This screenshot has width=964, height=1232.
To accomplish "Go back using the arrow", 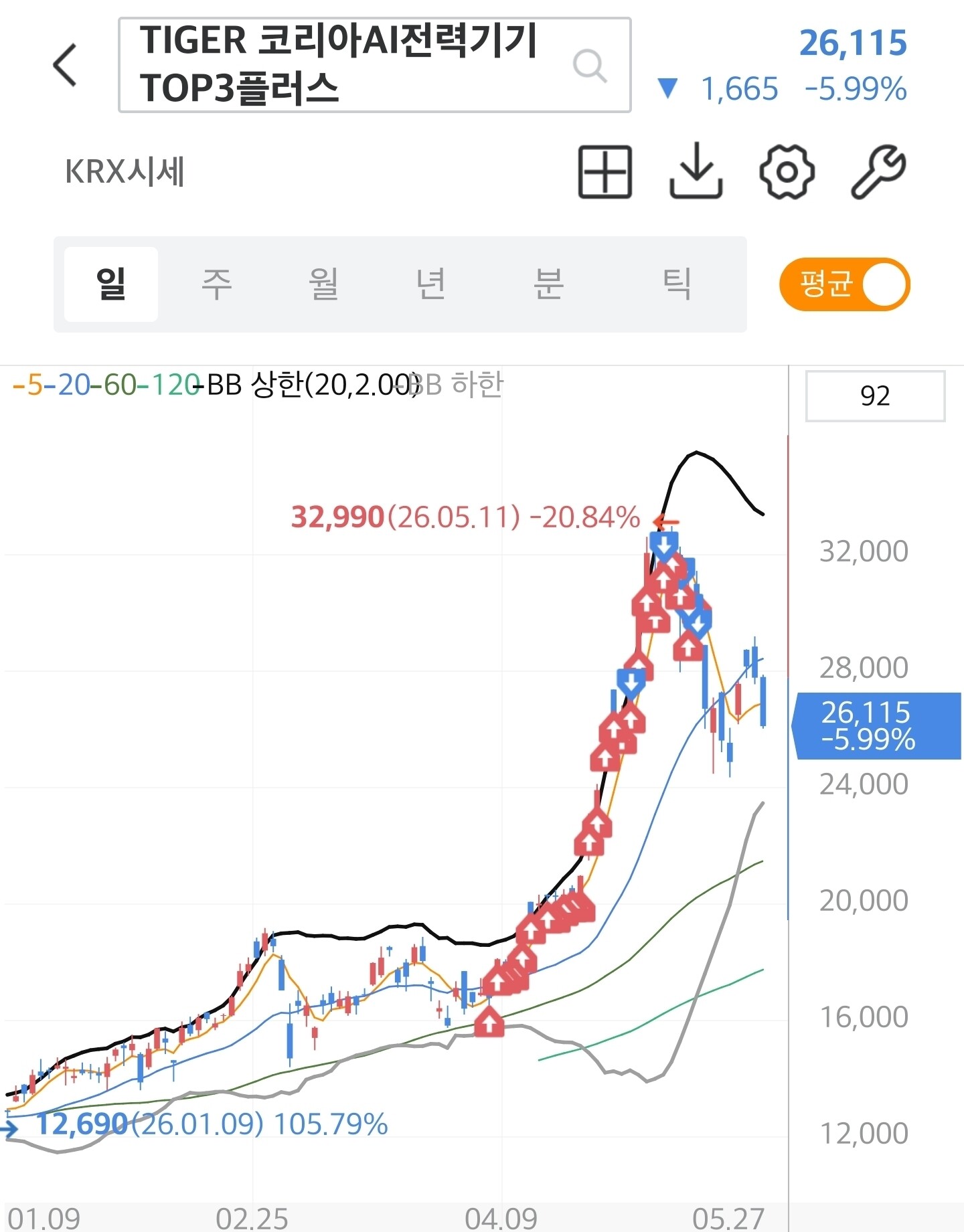I will [65, 65].
